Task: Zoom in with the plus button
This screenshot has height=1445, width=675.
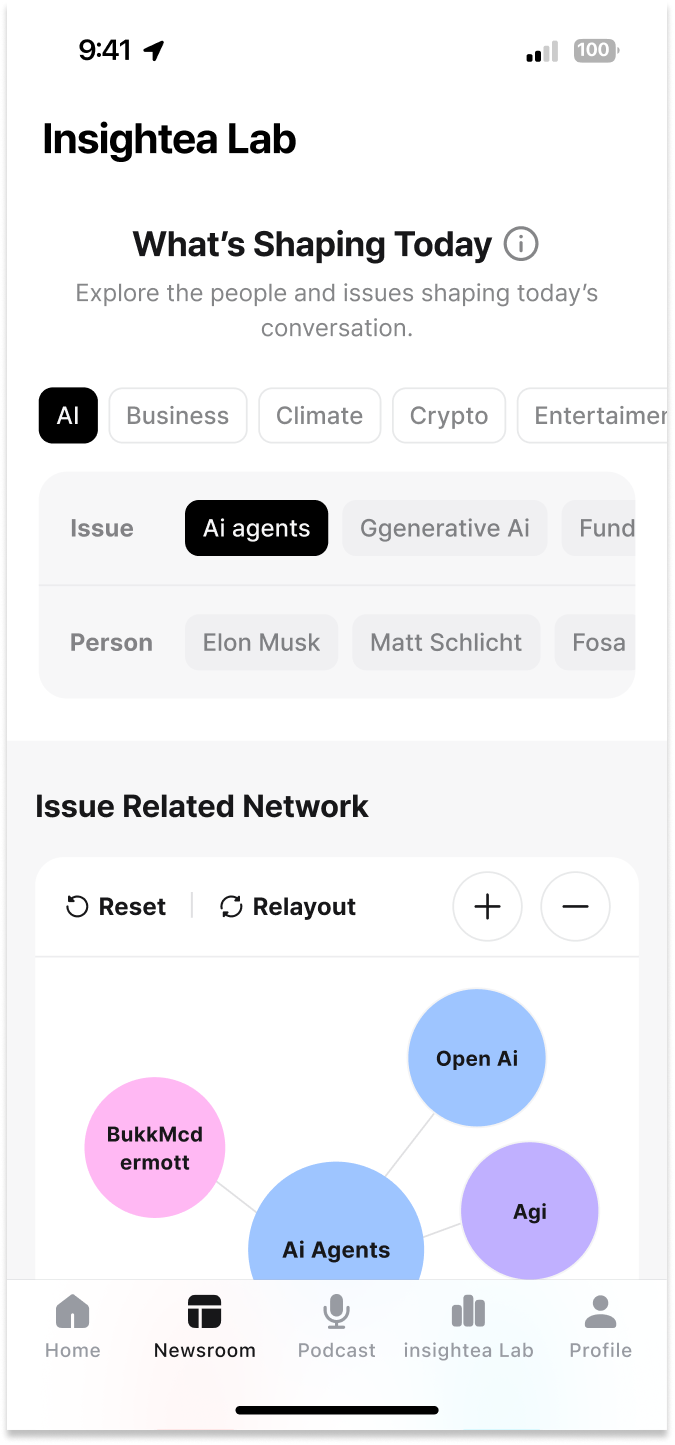Action: coord(487,907)
